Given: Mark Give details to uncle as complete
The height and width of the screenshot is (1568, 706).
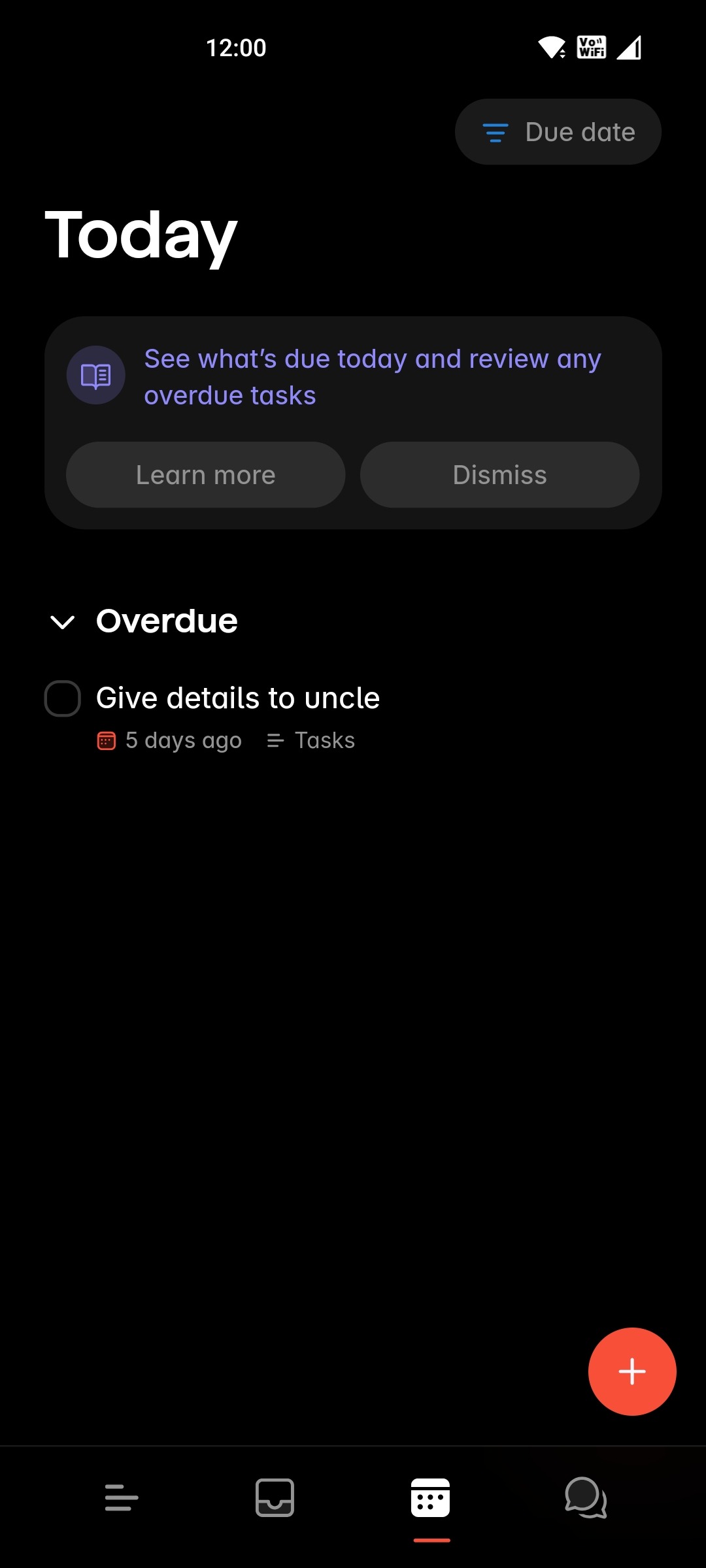Looking at the screenshot, I should [63, 698].
